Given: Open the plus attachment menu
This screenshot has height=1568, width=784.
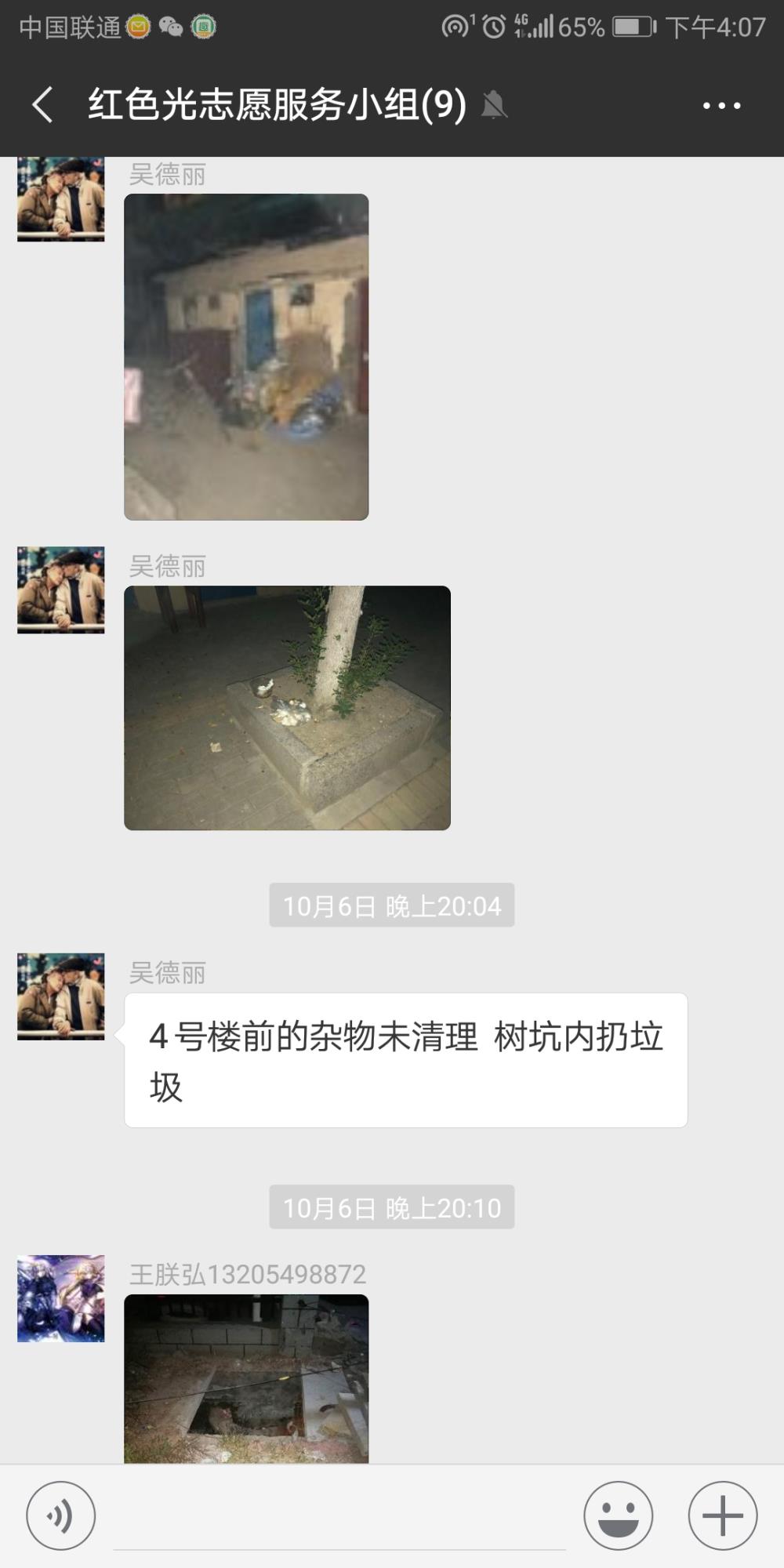Looking at the screenshot, I should pos(722,1515).
